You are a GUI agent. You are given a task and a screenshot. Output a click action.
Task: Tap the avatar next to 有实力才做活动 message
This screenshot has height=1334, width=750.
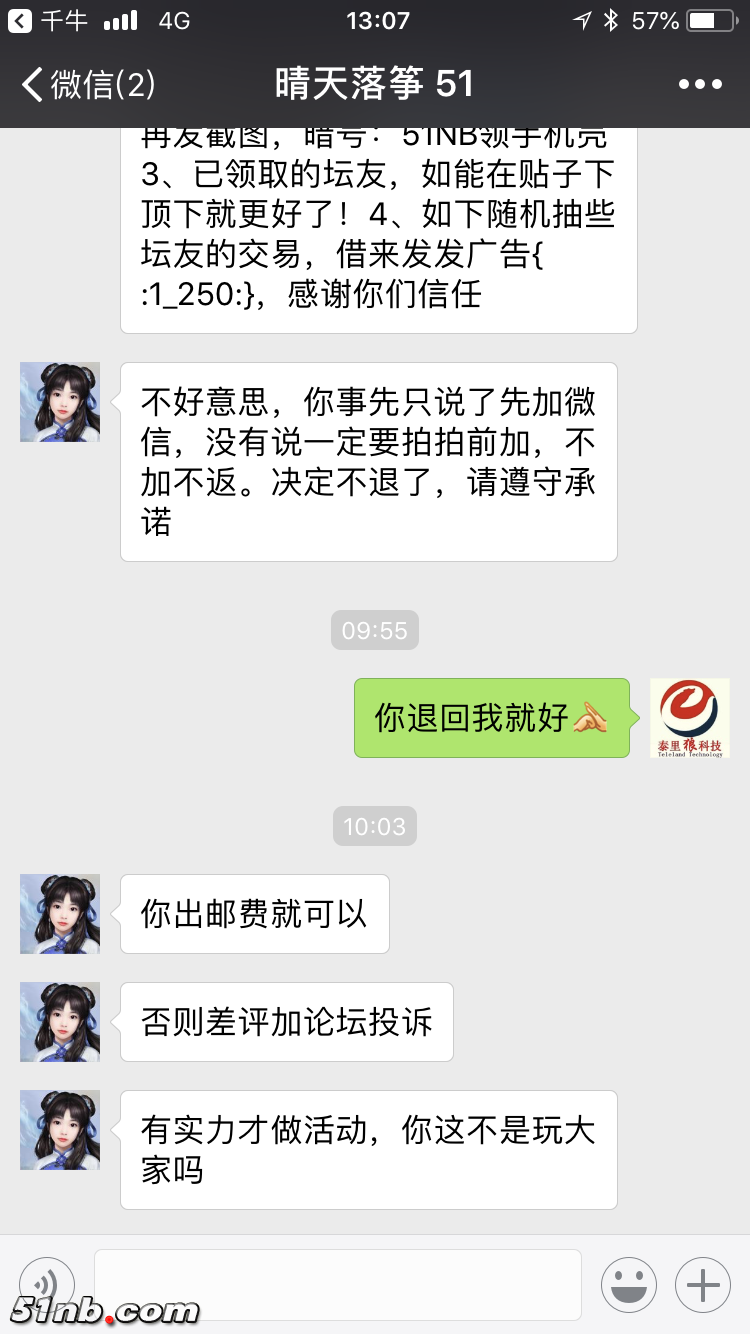[x=59, y=1130]
